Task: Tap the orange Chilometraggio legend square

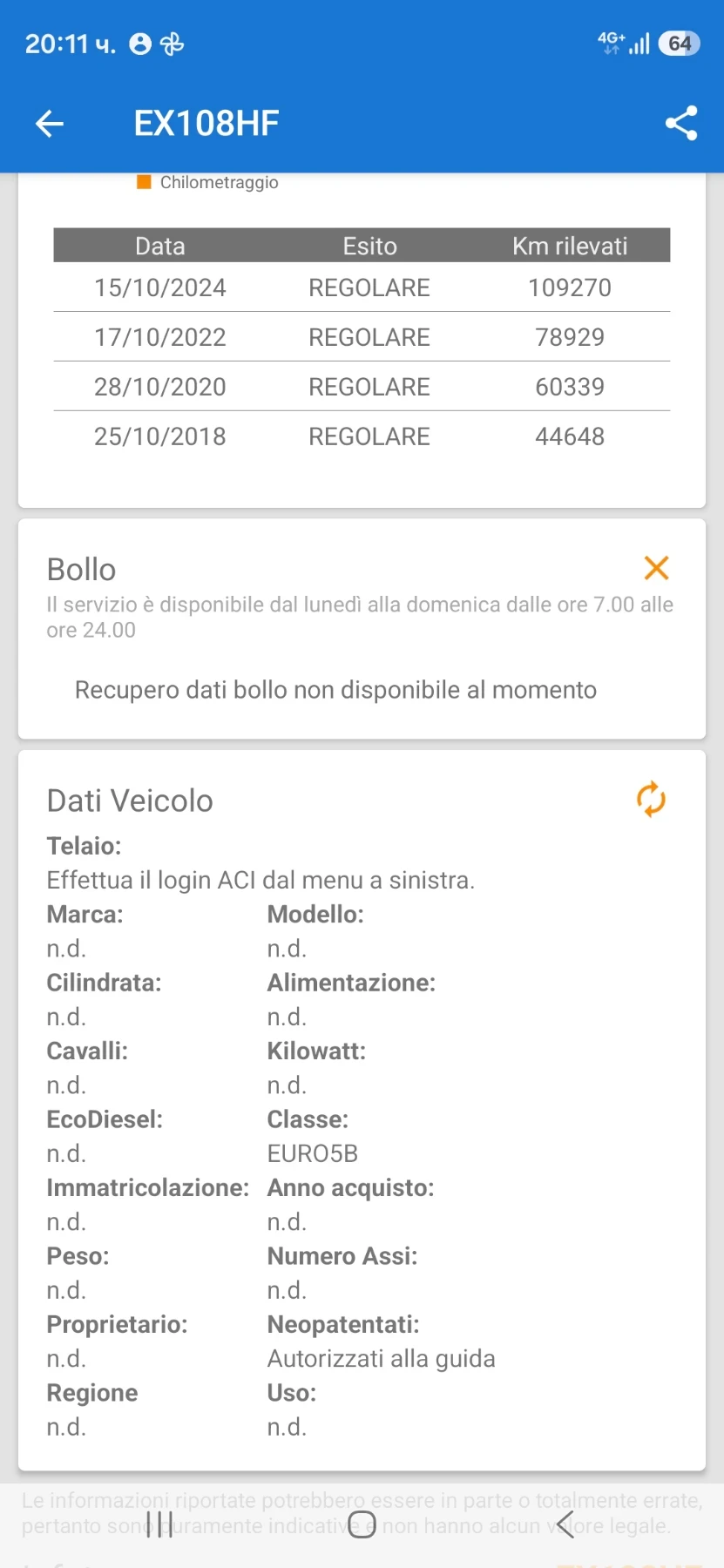Action: (x=144, y=182)
